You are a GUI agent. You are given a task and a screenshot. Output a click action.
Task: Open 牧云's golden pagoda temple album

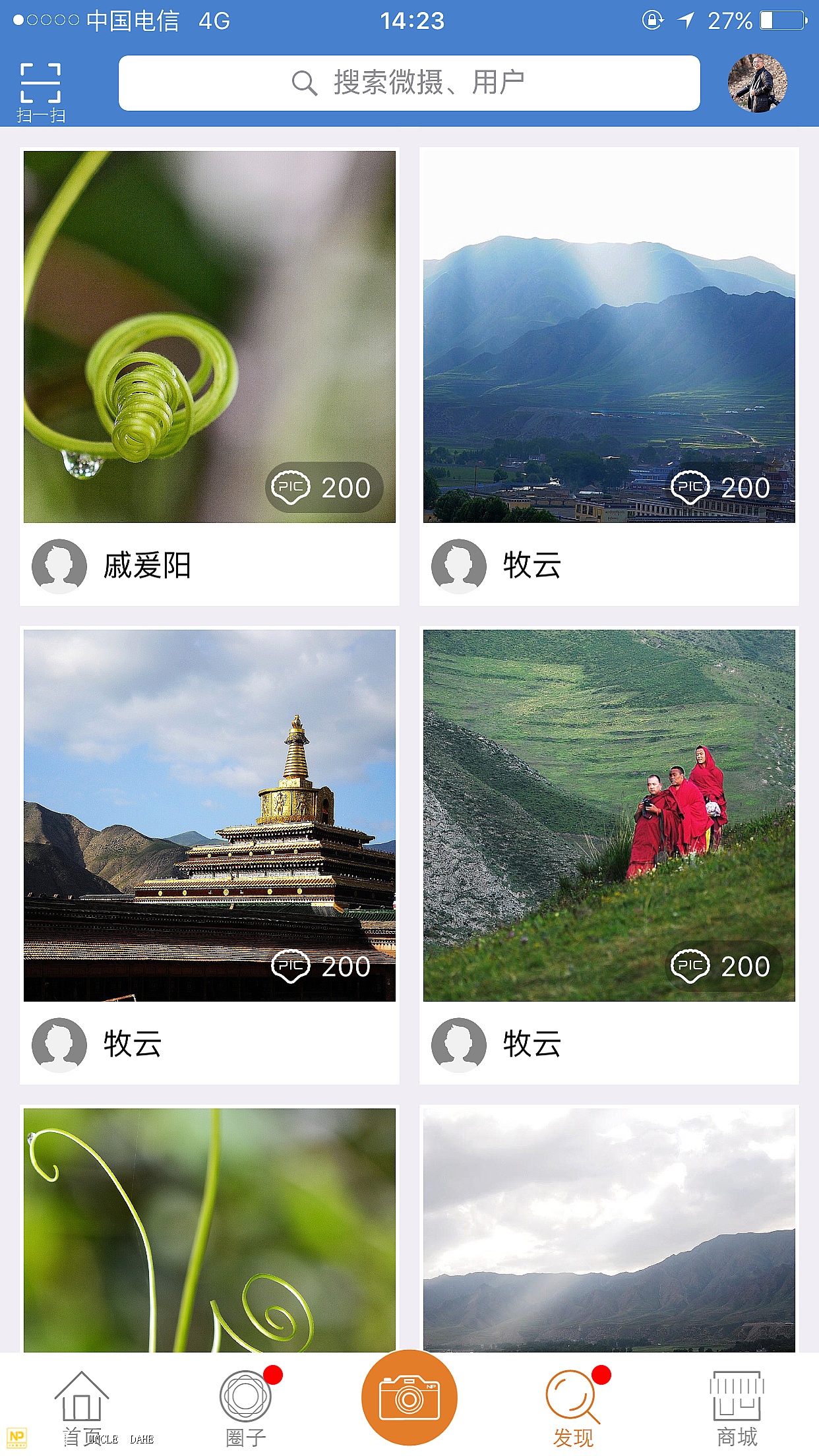click(x=210, y=815)
